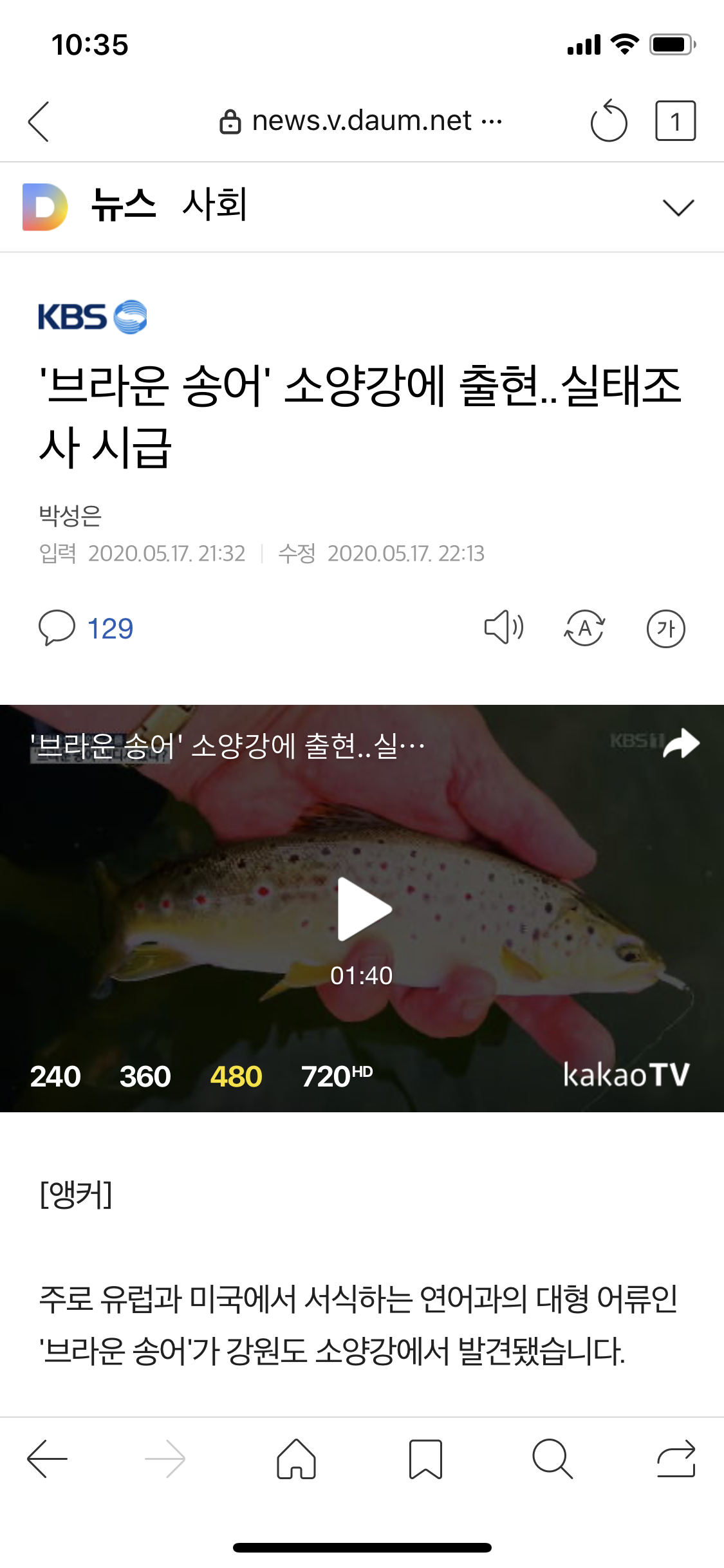Go back using the top-left chevron
The height and width of the screenshot is (1568, 724).
coord(39,121)
